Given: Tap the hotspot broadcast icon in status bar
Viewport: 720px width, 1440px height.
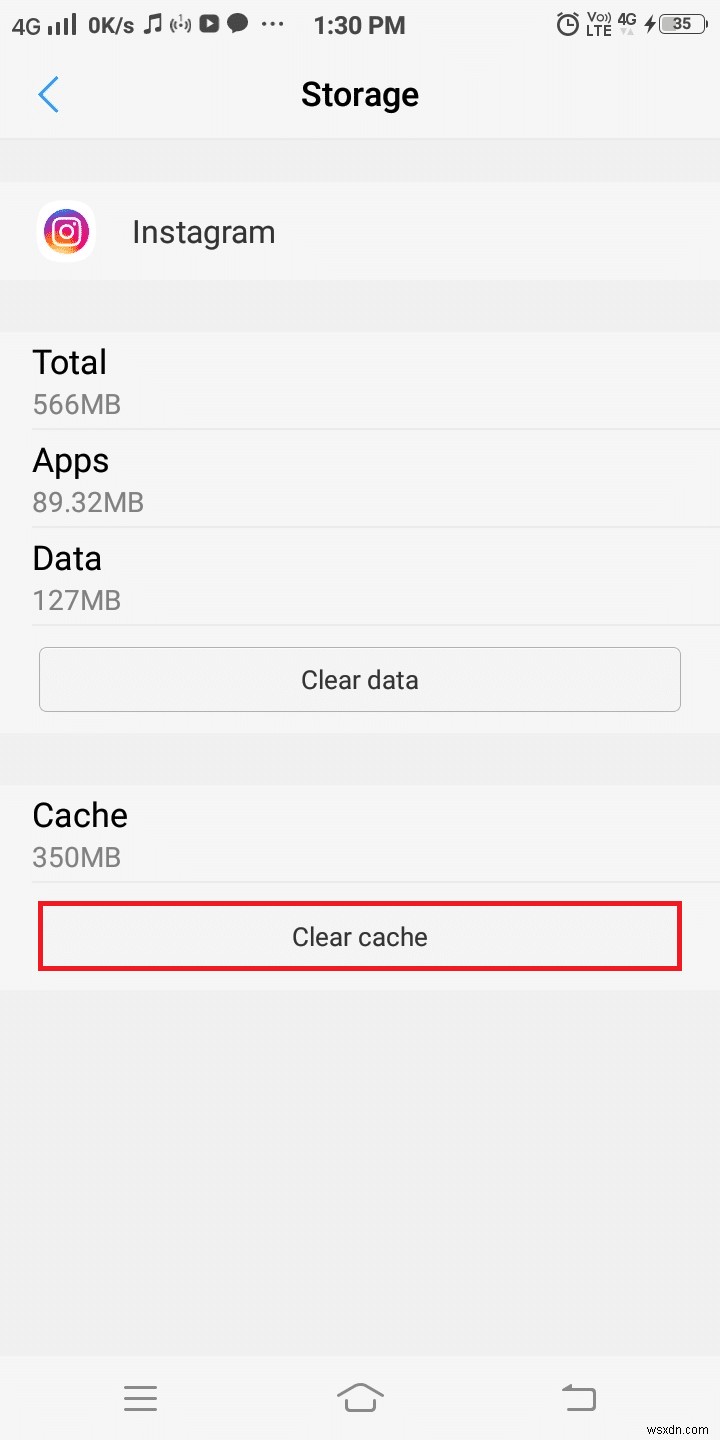Looking at the screenshot, I should [180, 24].
